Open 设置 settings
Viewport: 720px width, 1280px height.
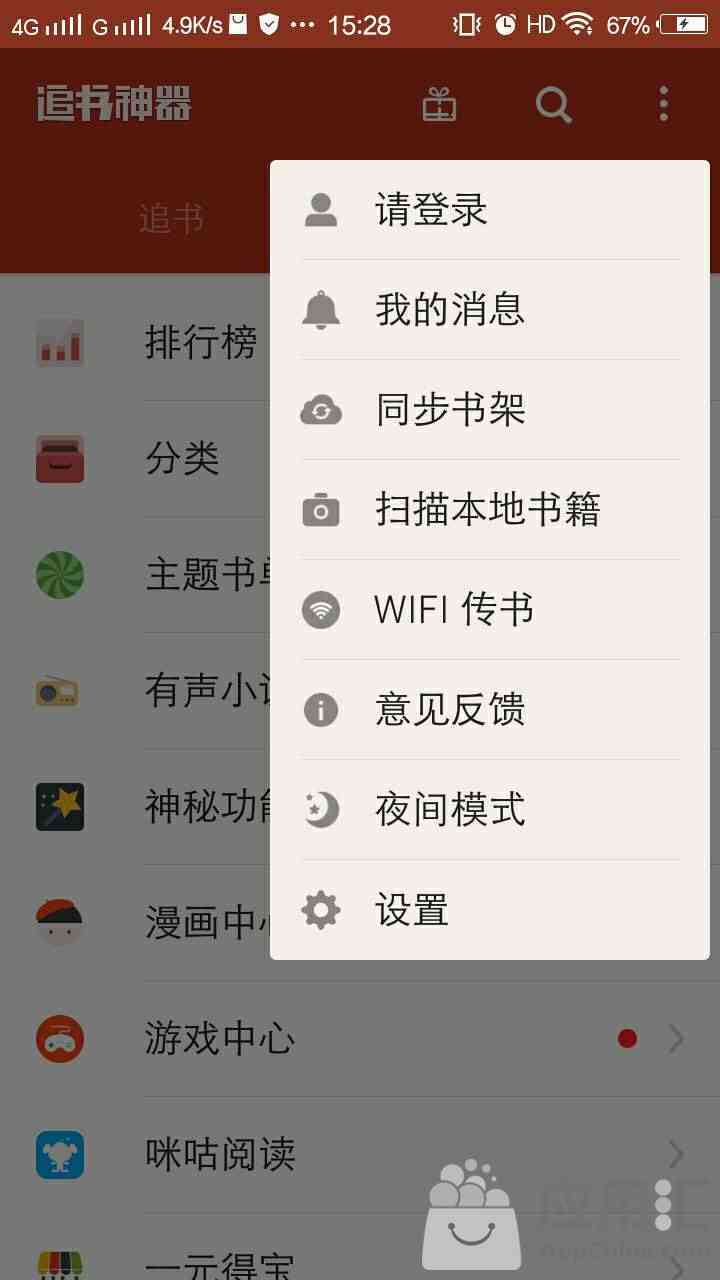(x=490, y=910)
